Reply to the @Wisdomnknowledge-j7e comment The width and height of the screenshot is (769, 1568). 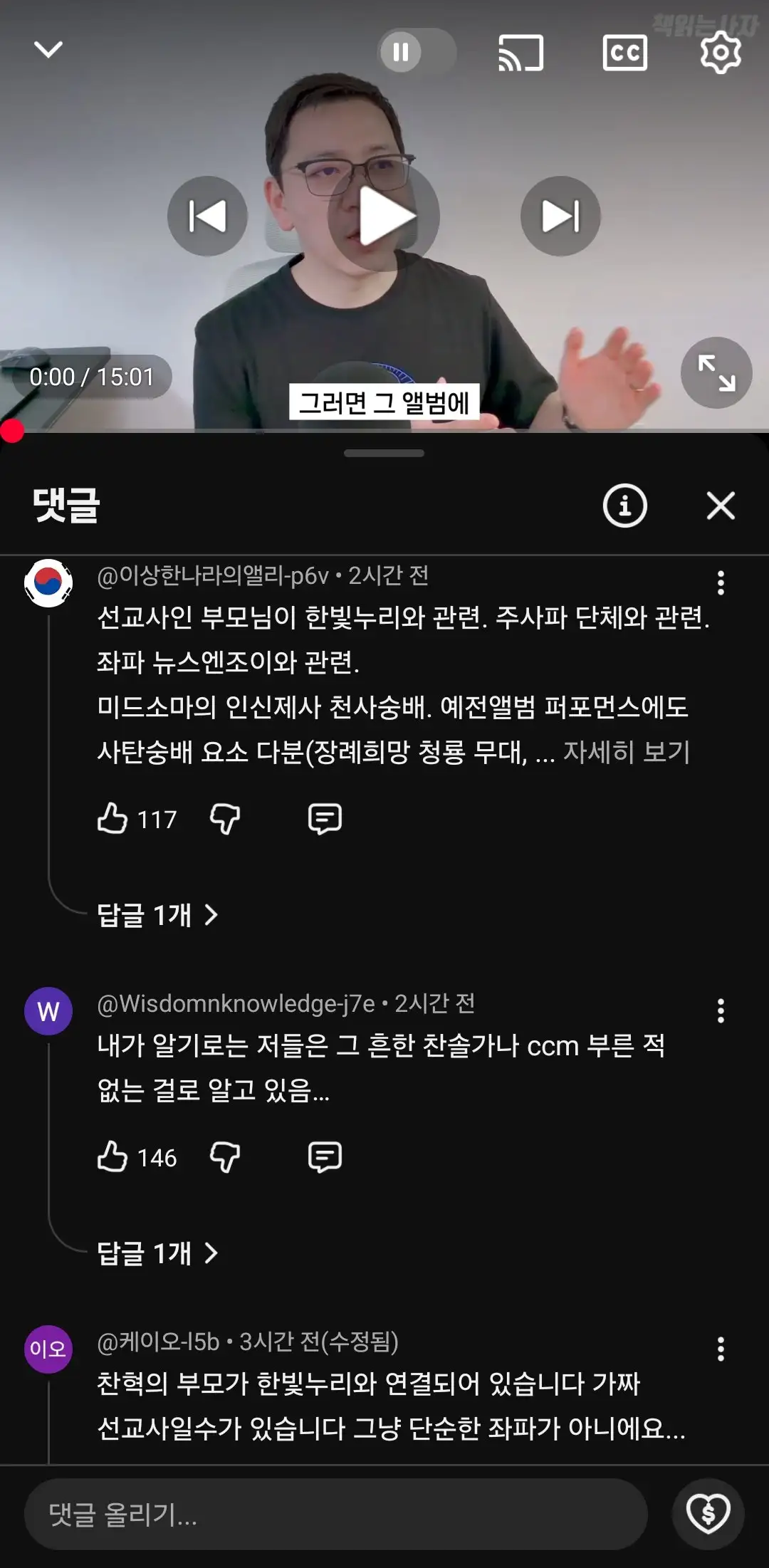(325, 1157)
